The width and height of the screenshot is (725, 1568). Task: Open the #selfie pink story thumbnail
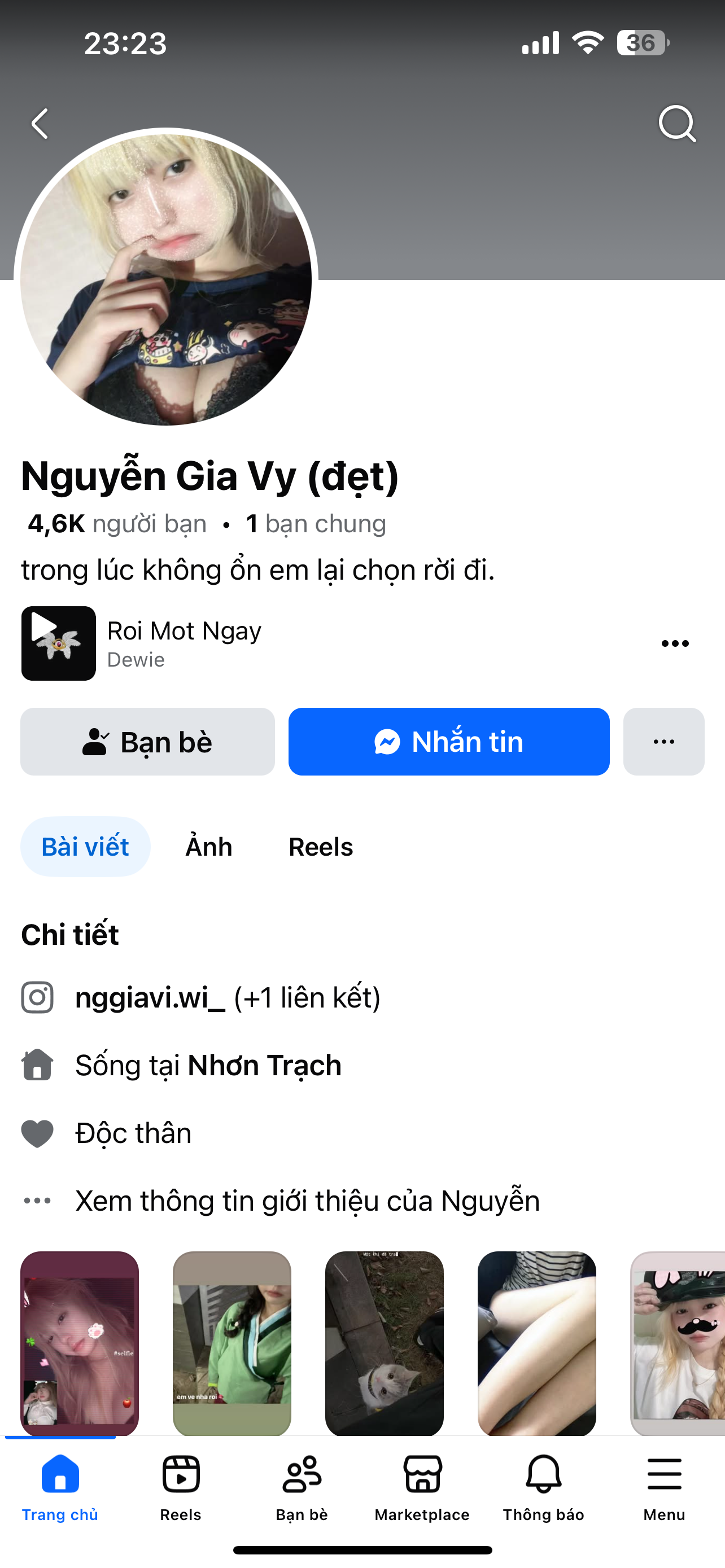(x=80, y=1342)
